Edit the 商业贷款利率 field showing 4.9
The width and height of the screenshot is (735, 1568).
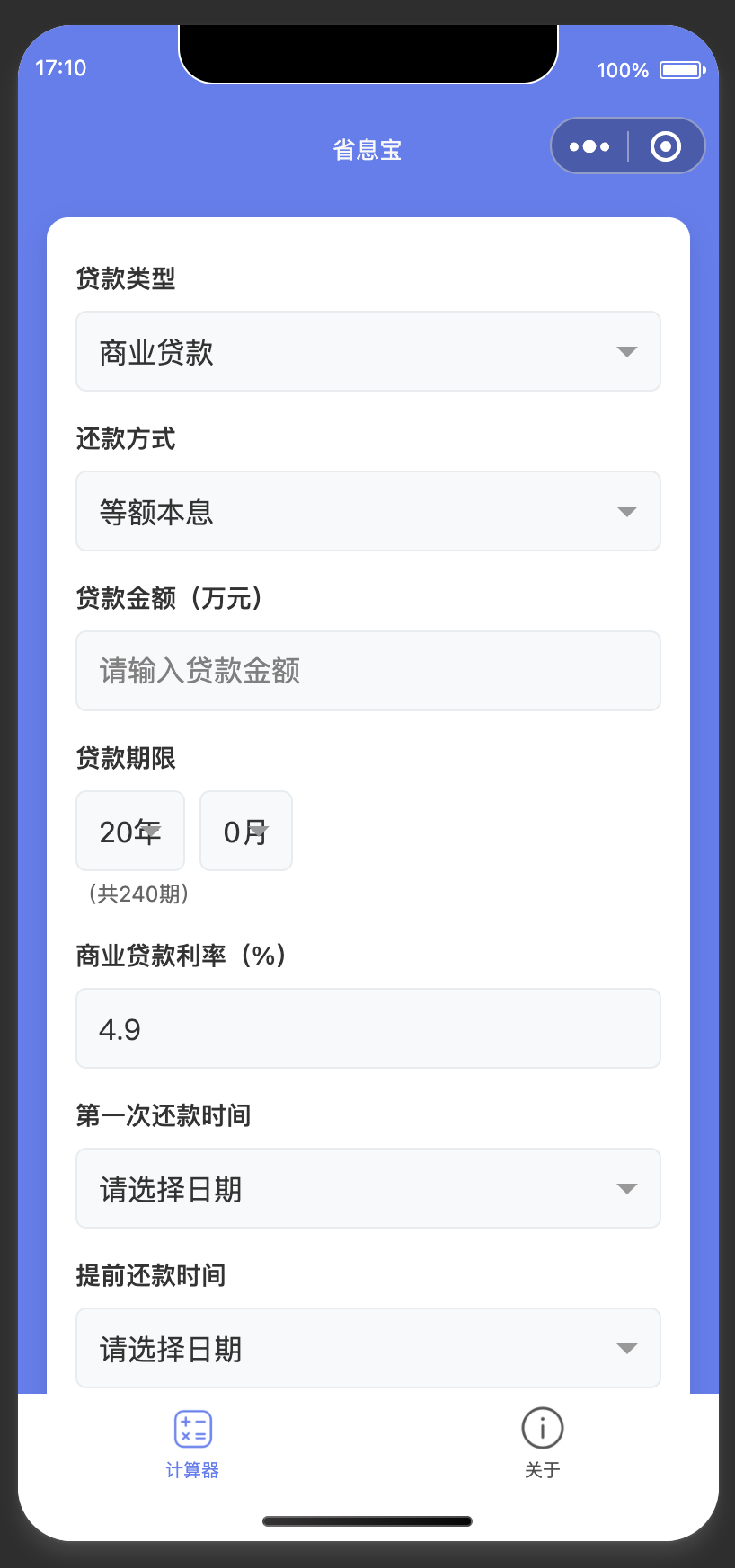tap(368, 1029)
